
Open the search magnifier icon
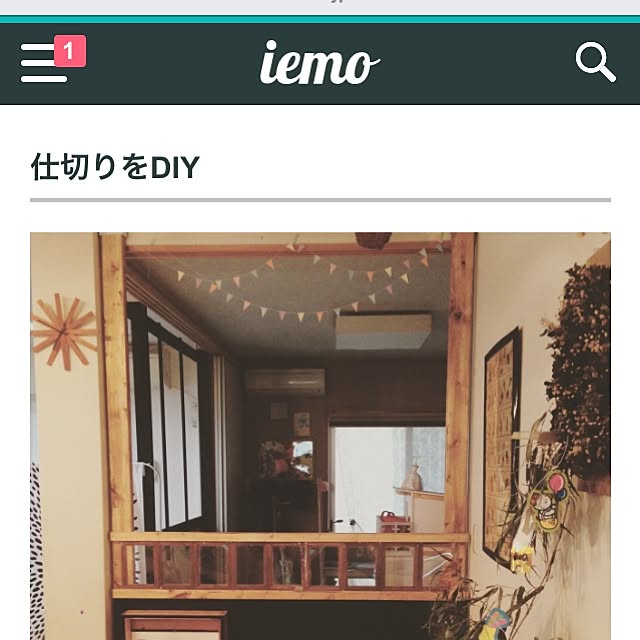[x=595, y=63]
